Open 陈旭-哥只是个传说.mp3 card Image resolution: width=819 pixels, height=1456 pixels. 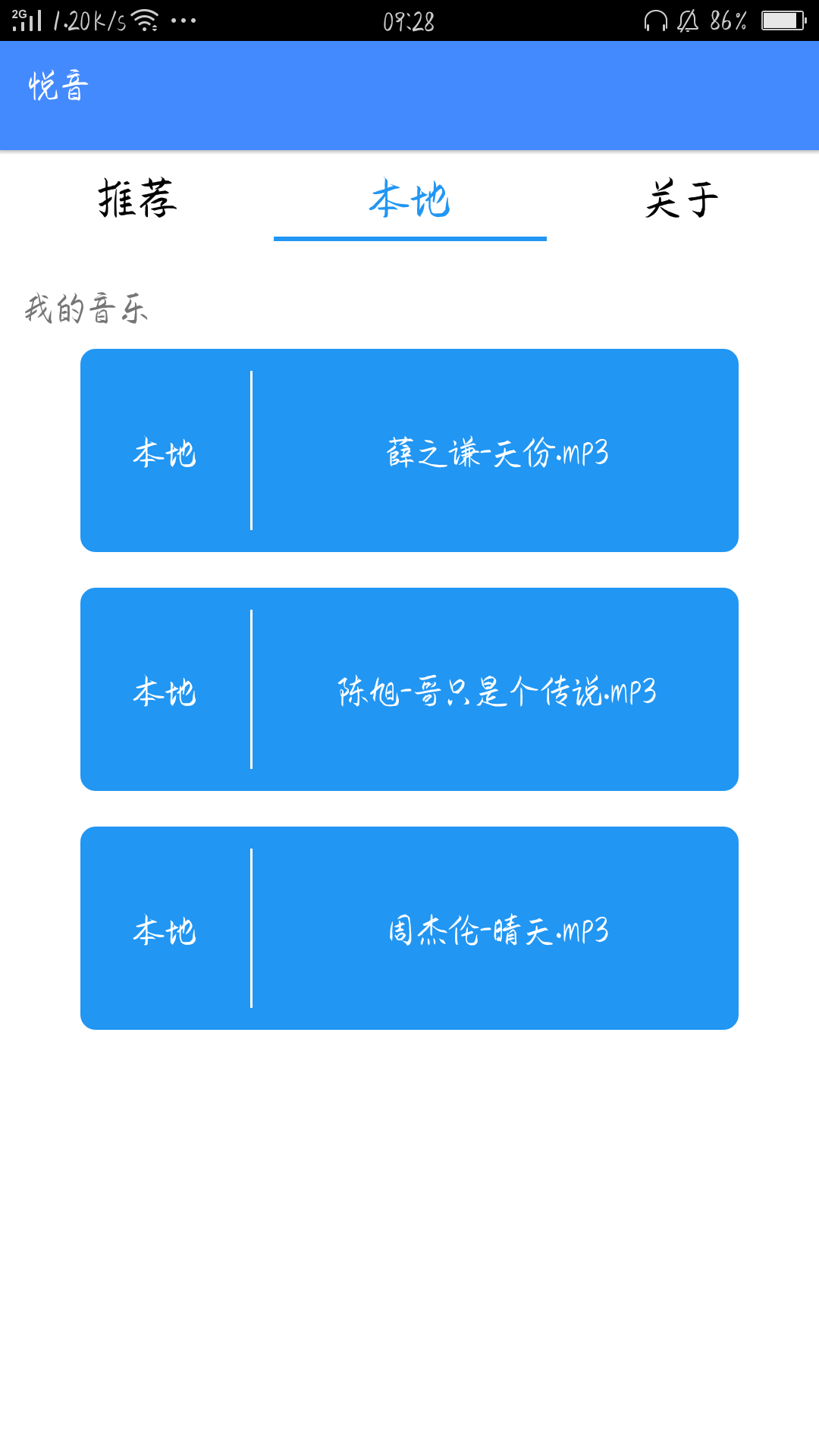click(x=409, y=689)
